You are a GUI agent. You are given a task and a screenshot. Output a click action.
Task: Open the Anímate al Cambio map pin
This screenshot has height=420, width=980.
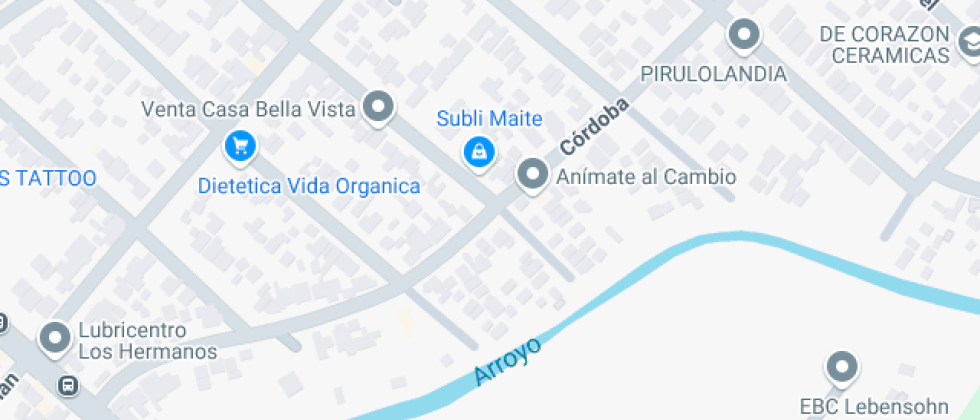tap(532, 175)
